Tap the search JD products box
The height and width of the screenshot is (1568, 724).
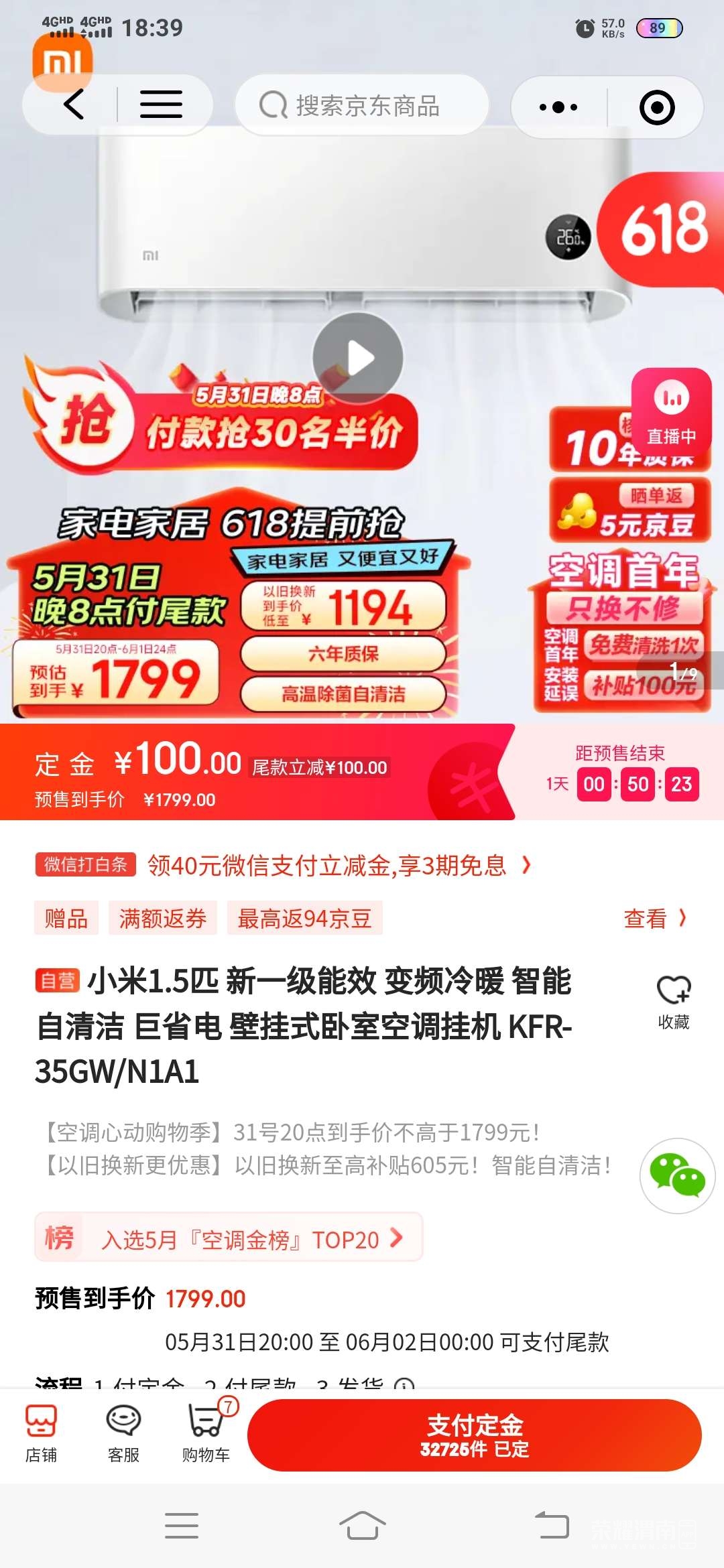click(362, 106)
